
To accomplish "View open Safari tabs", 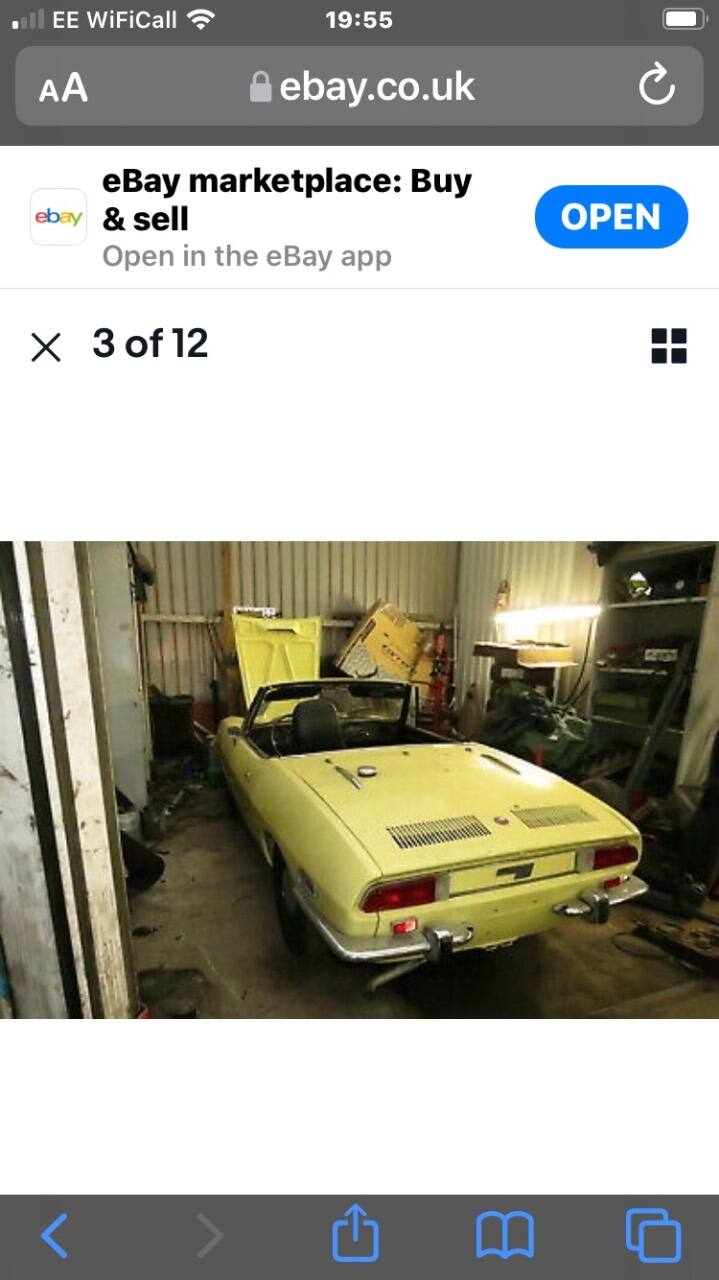I will pos(653,1235).
